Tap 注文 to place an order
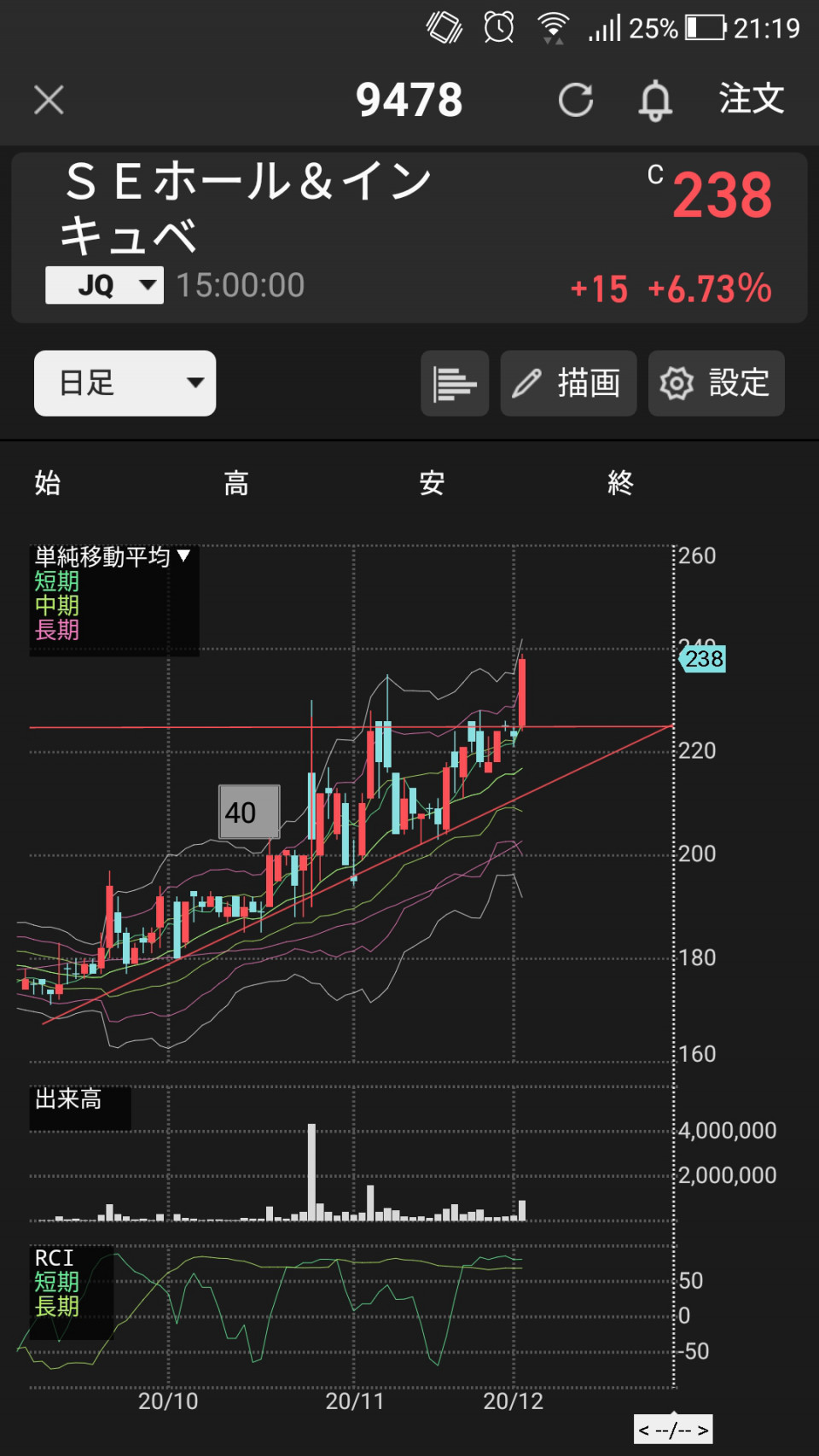819x1456 pixels. (751, 99)
